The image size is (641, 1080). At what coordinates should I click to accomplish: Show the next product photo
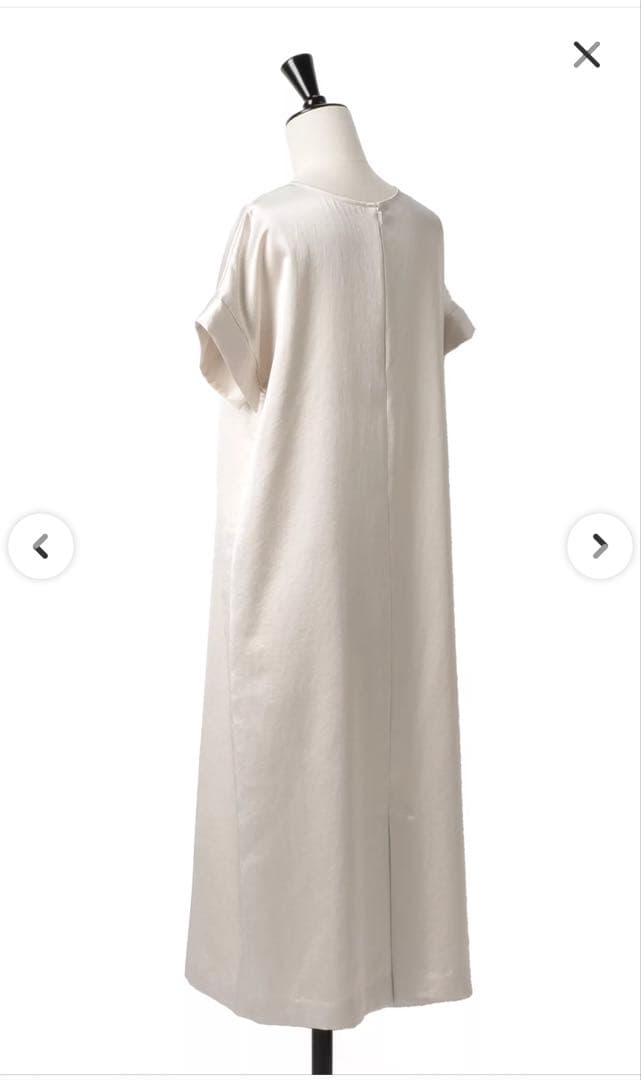599,546
